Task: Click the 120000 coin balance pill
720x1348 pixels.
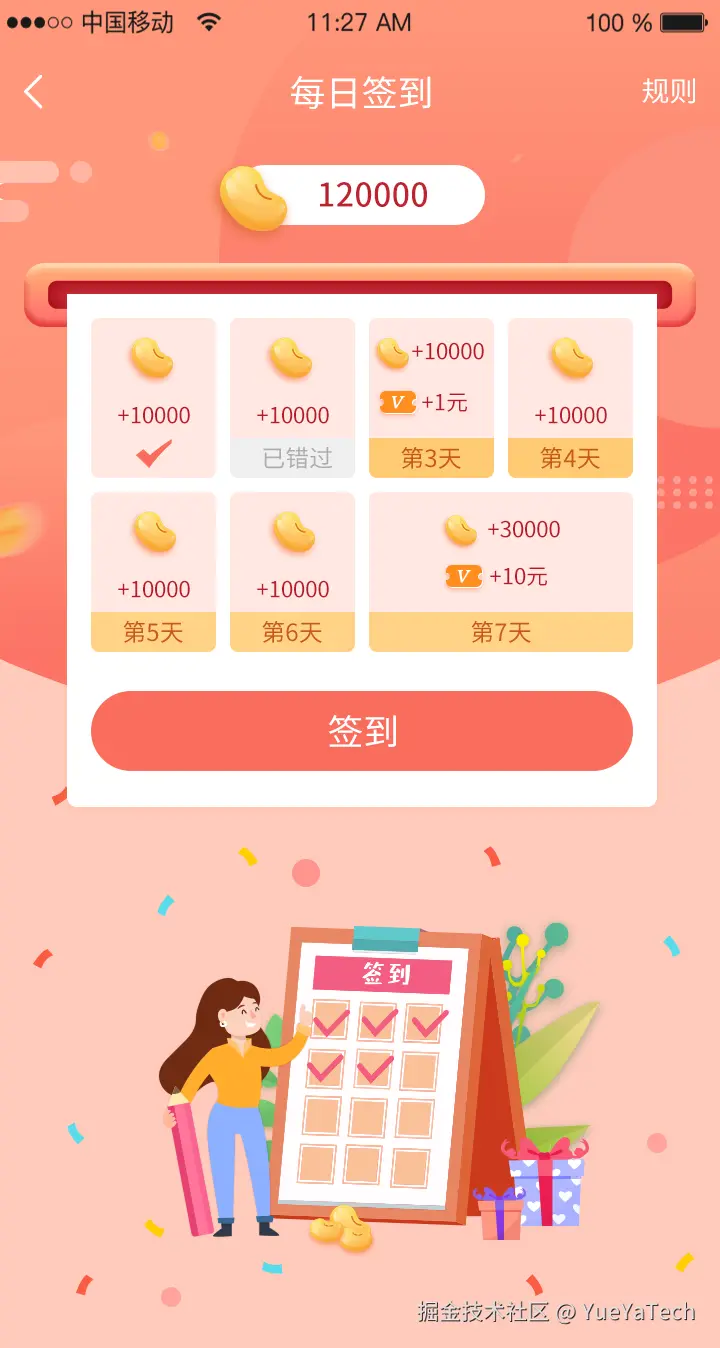Action: (x=374, y=196)
